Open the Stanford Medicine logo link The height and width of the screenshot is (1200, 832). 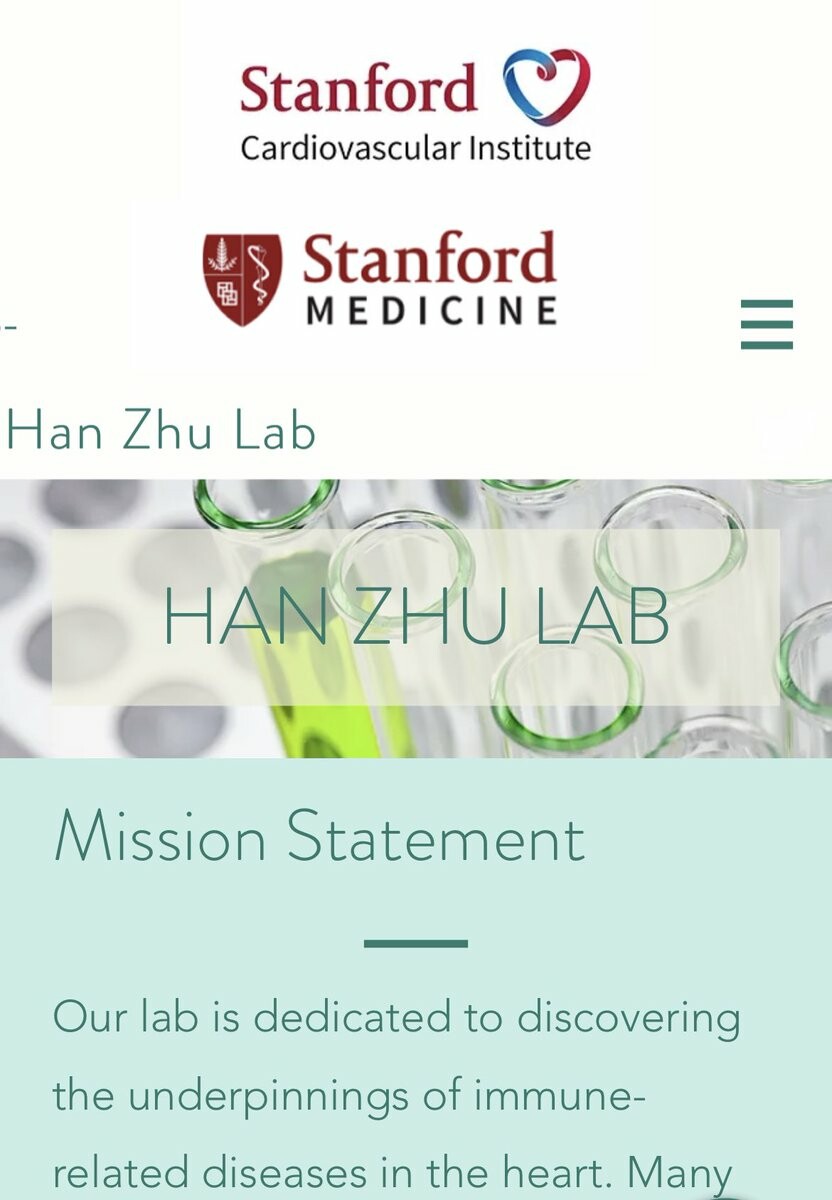(381, 279)
